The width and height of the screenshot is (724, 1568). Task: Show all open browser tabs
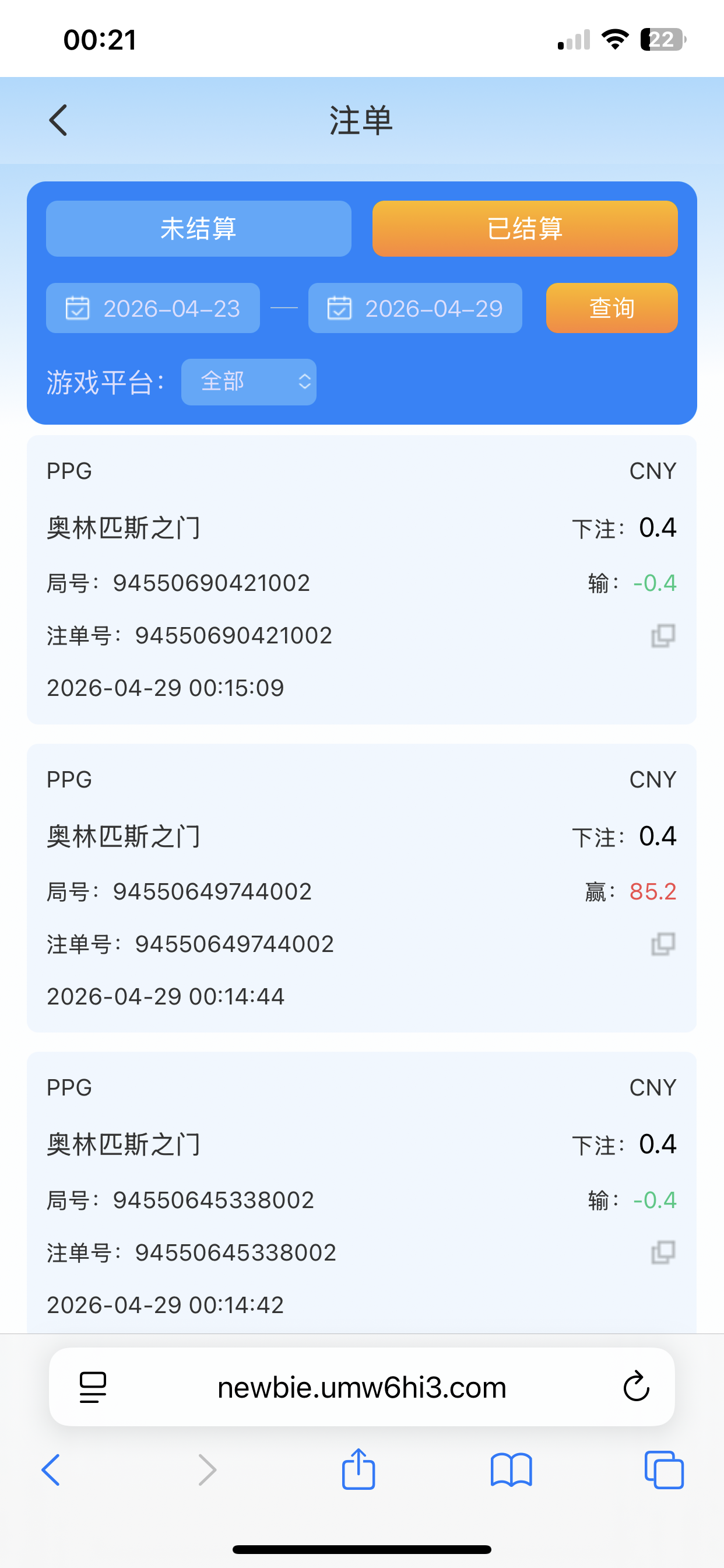coord(664,1470)
